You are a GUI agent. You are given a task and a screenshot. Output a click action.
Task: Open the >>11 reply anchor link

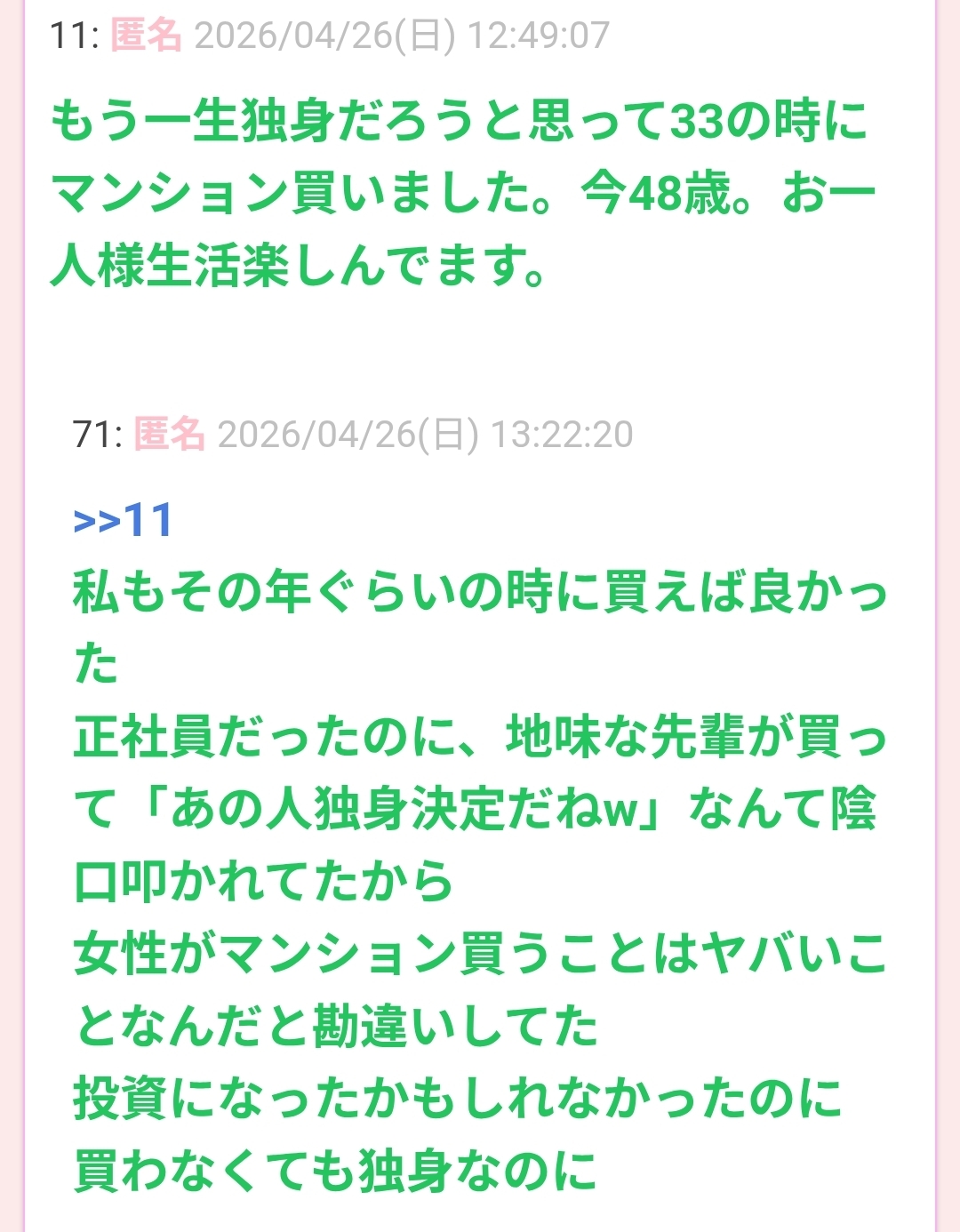click(x=123, y=520)
